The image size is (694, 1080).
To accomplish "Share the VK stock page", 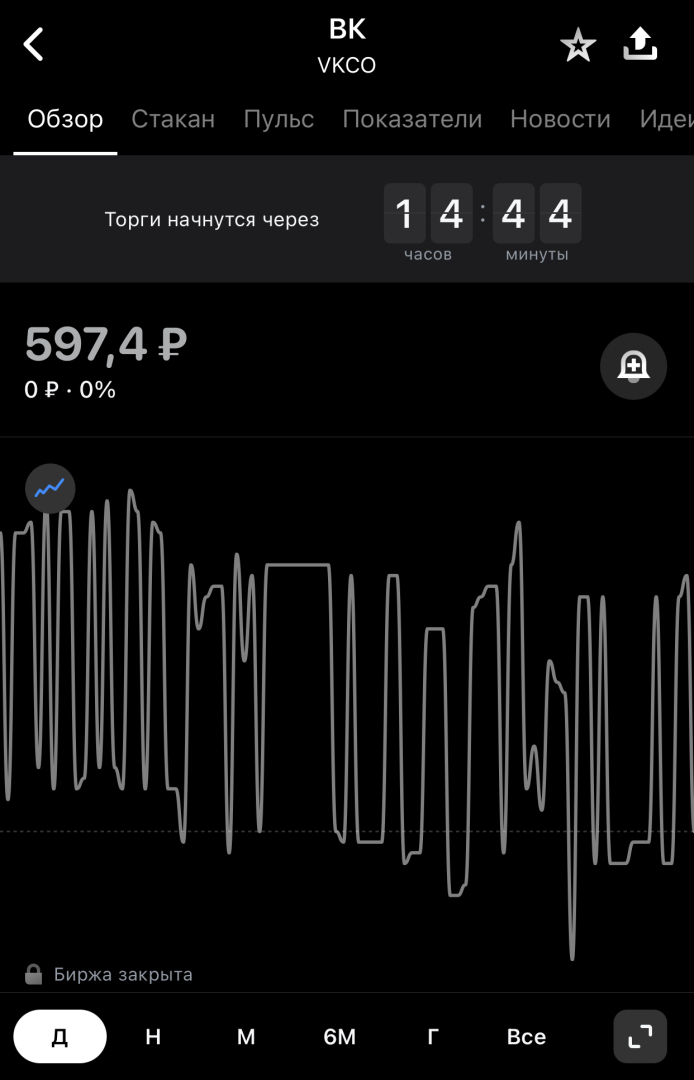I will coord(640,45).
